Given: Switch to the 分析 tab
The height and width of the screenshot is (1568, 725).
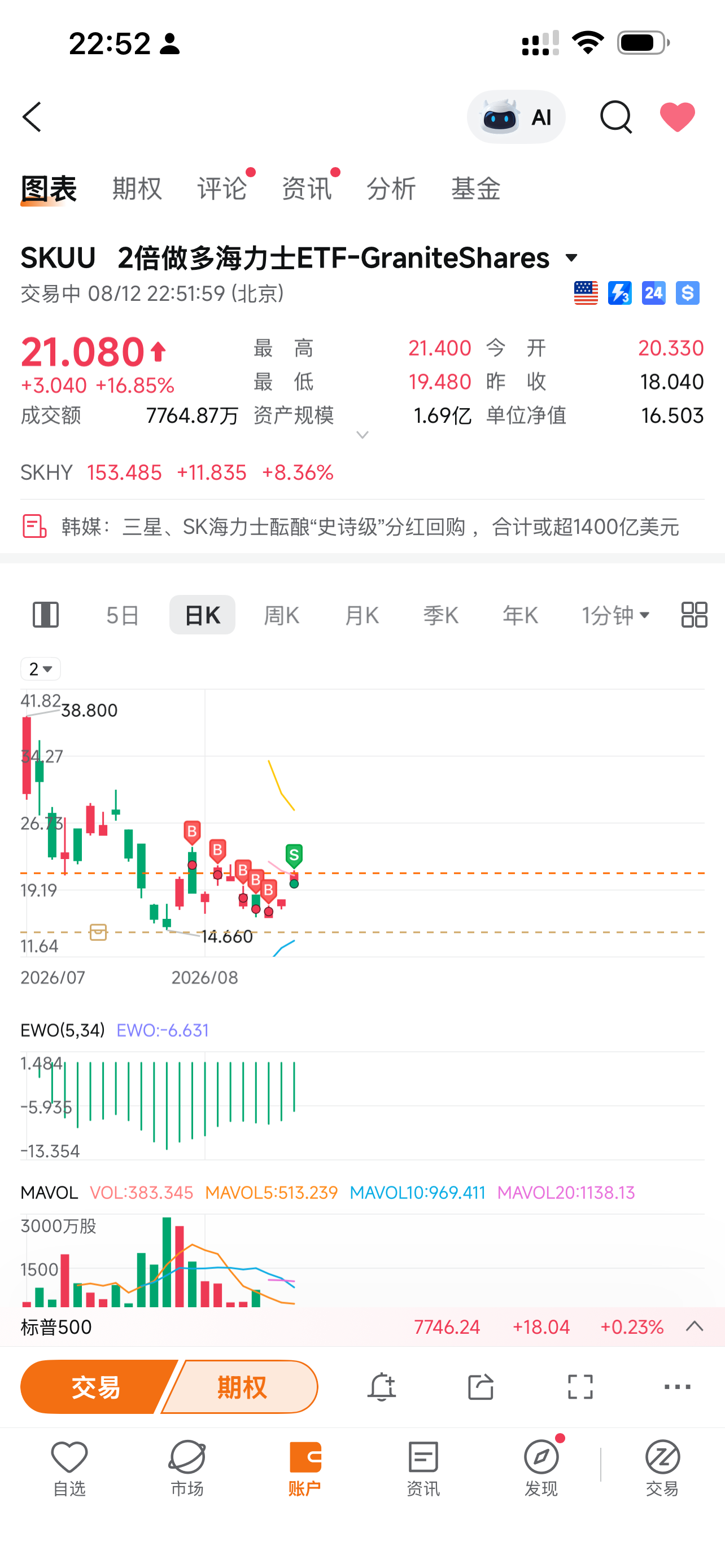Looking at the screenshot, I should pos(391,189).
